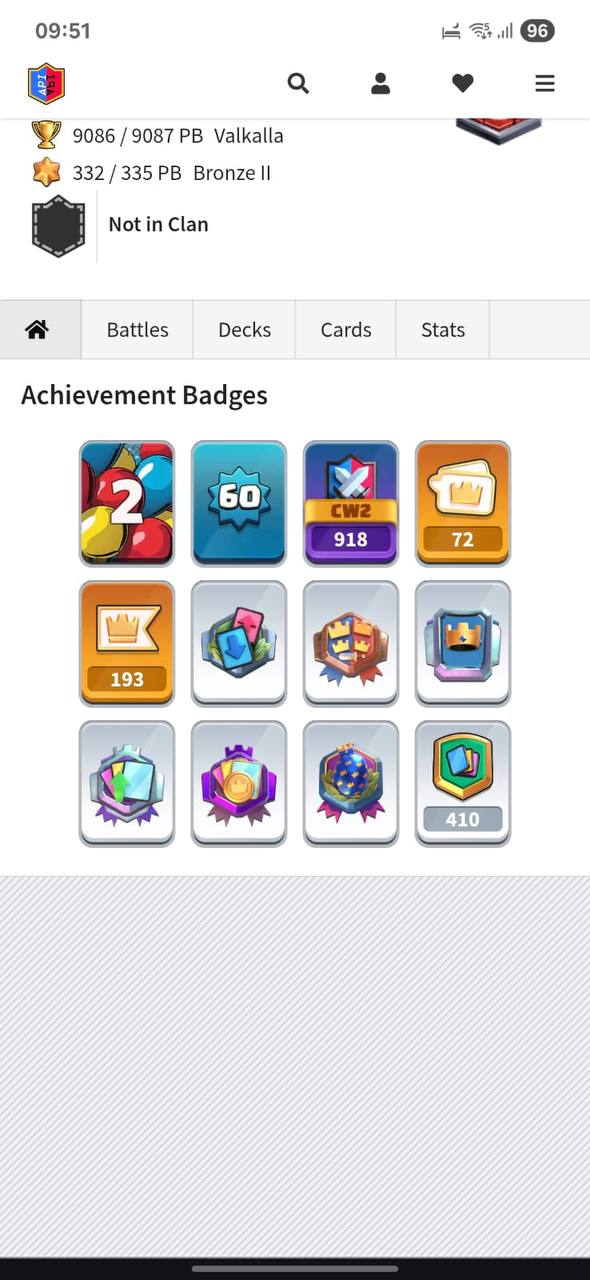Image resolution: width=590 pixels, height=1280 pixels.
Task: Open the player profile icon
Action: tap(380, 84)
